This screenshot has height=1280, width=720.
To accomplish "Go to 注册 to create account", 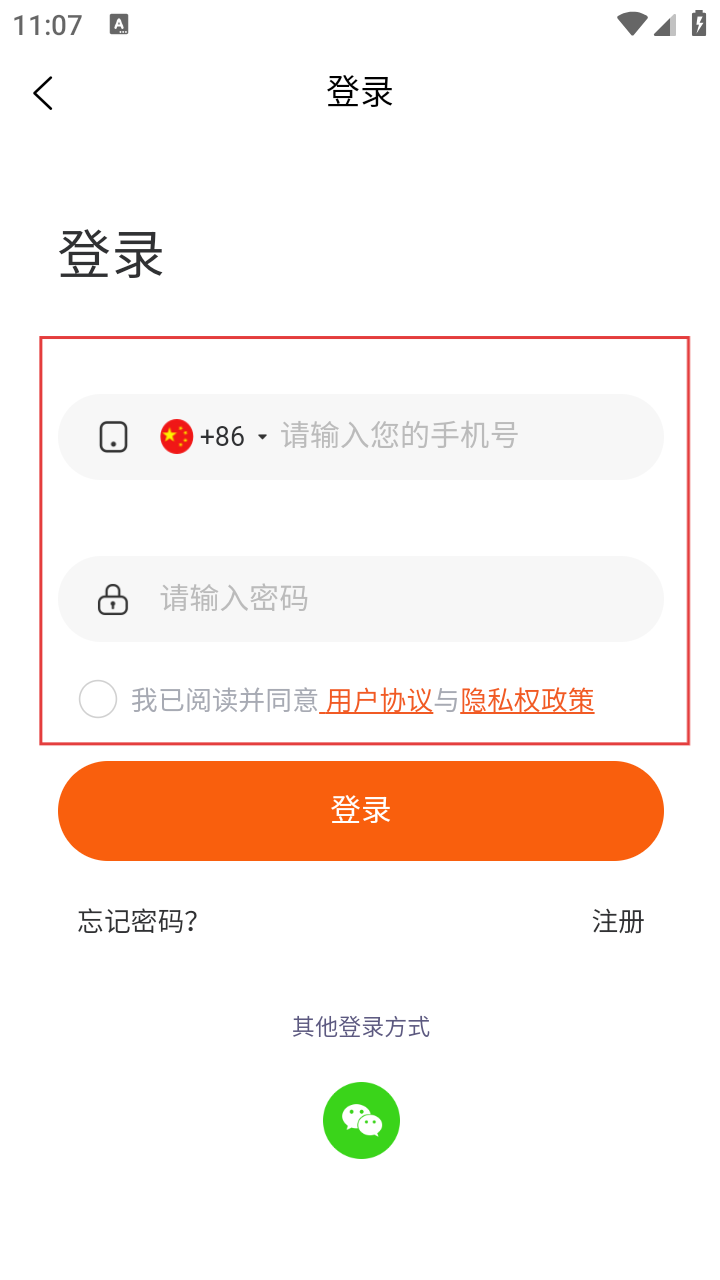I will pos(618,921).
